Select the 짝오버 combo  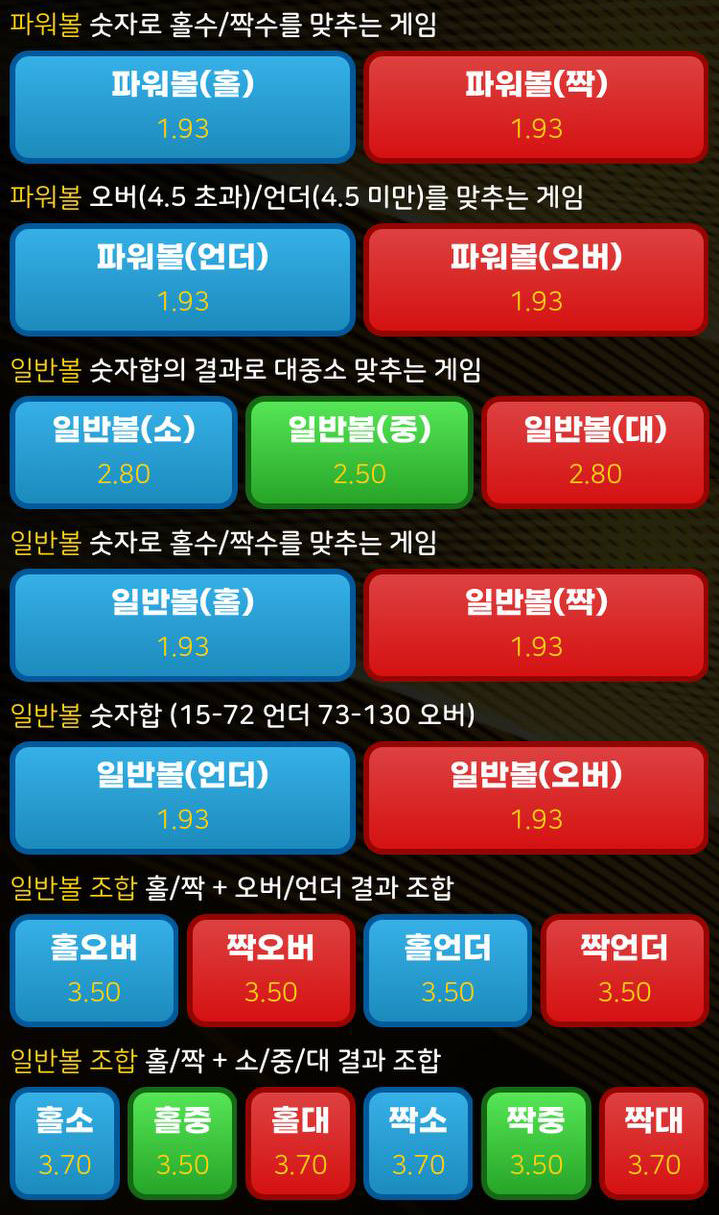tap(271, 970)
